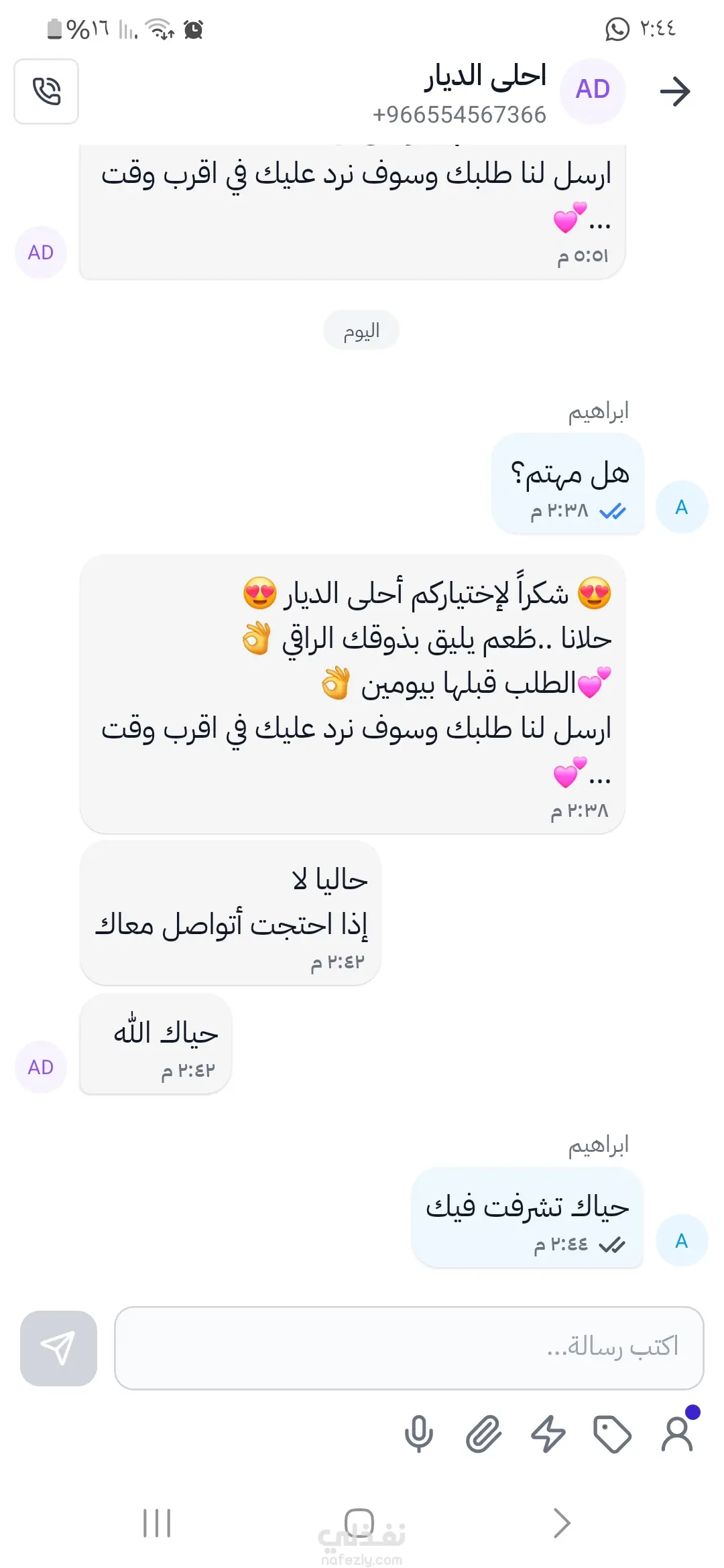
Task: Open the tag label icon
Action: [612, 1434]
